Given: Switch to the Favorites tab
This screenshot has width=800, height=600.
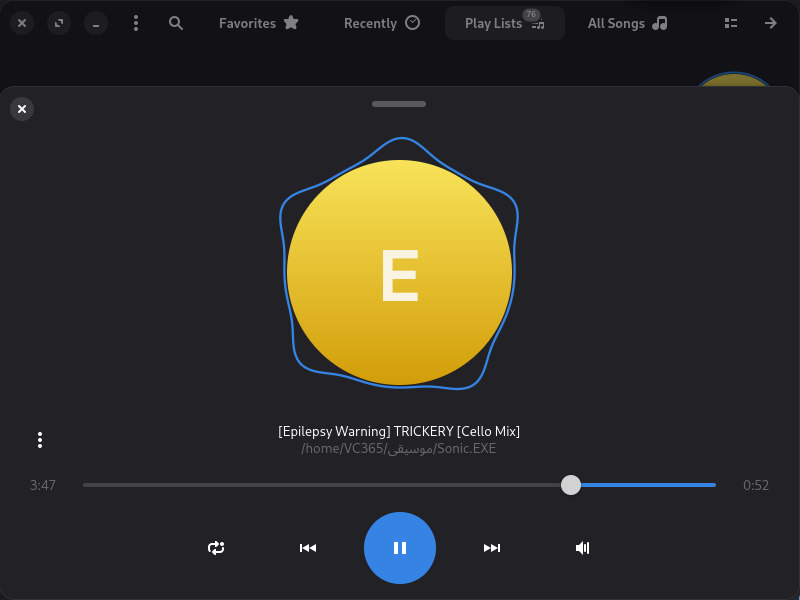Looking at the screenshot, I should point(259,23).
